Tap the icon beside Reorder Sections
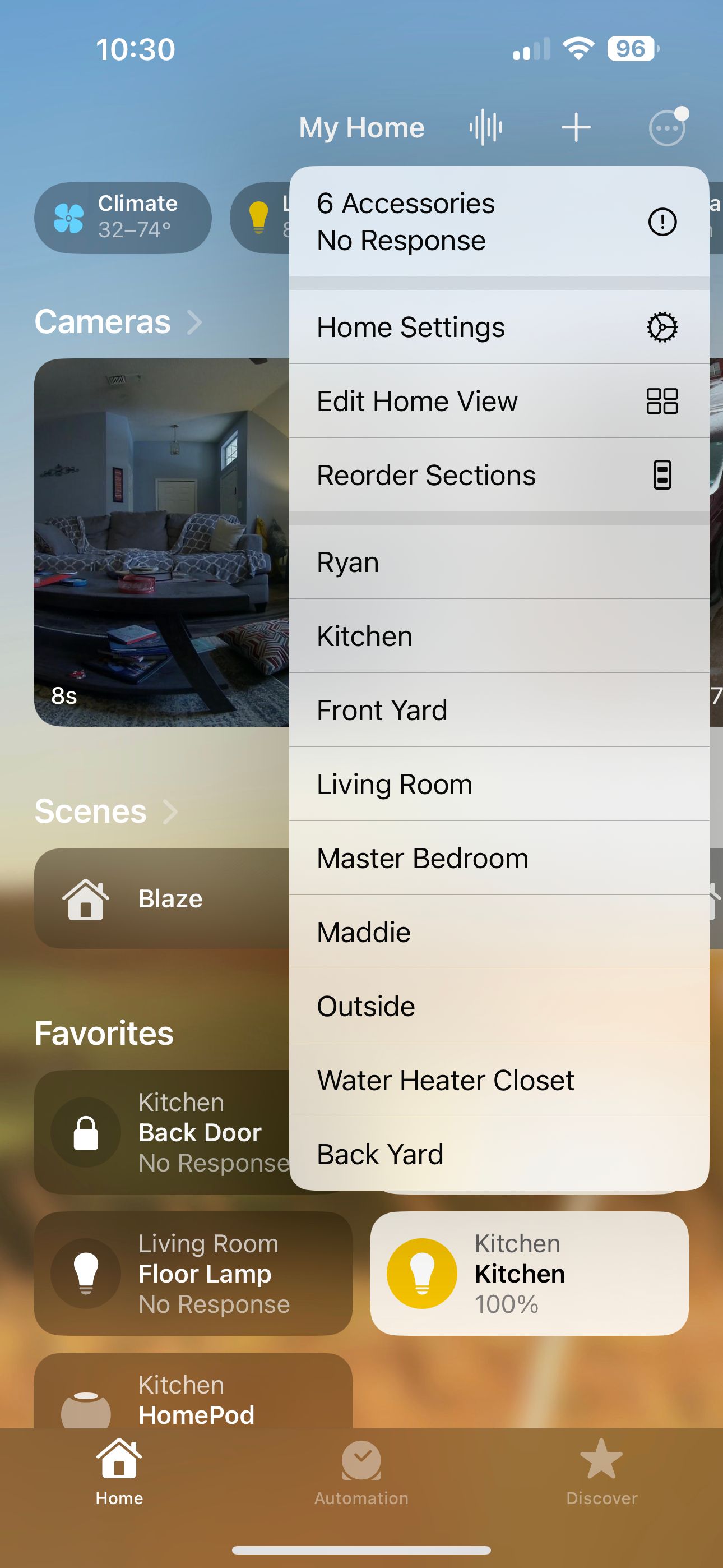The width and height of the screenshot is (723, 1568). point(662,476)
